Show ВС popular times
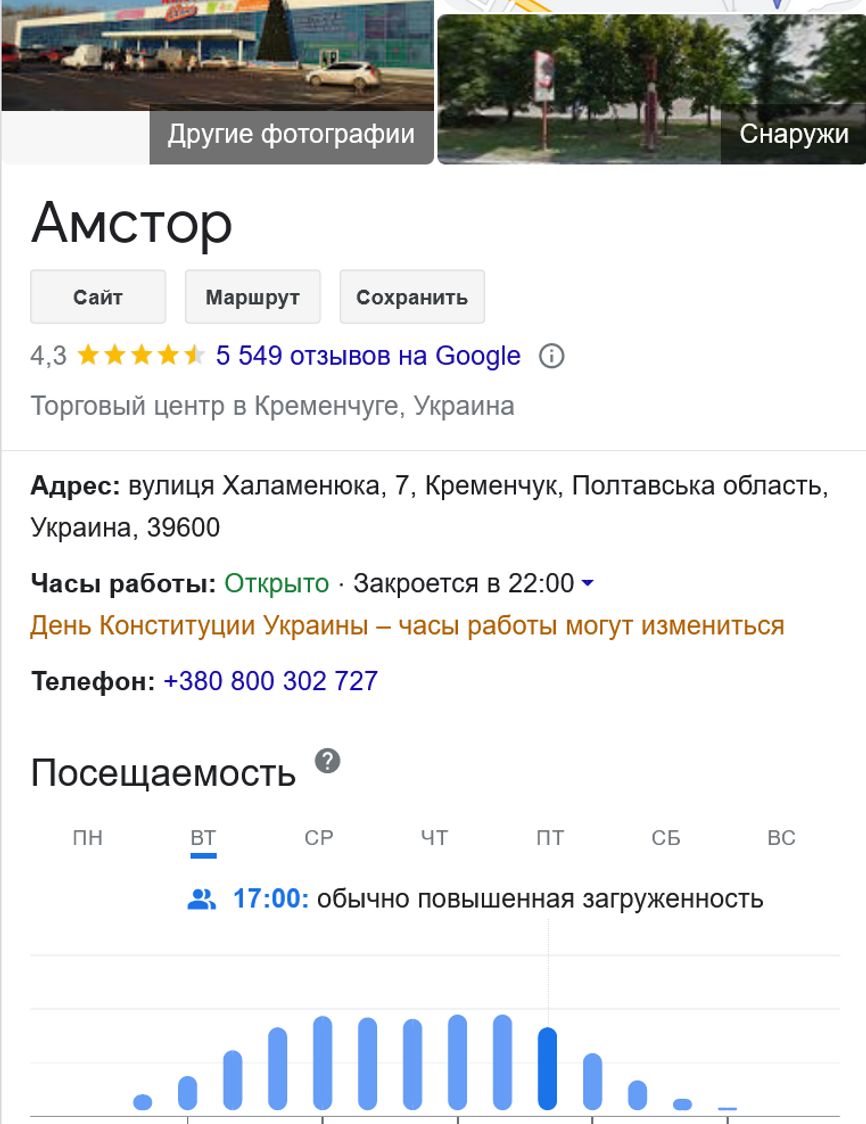Screen dimensions: 866x1124 (x=781, y=838)
